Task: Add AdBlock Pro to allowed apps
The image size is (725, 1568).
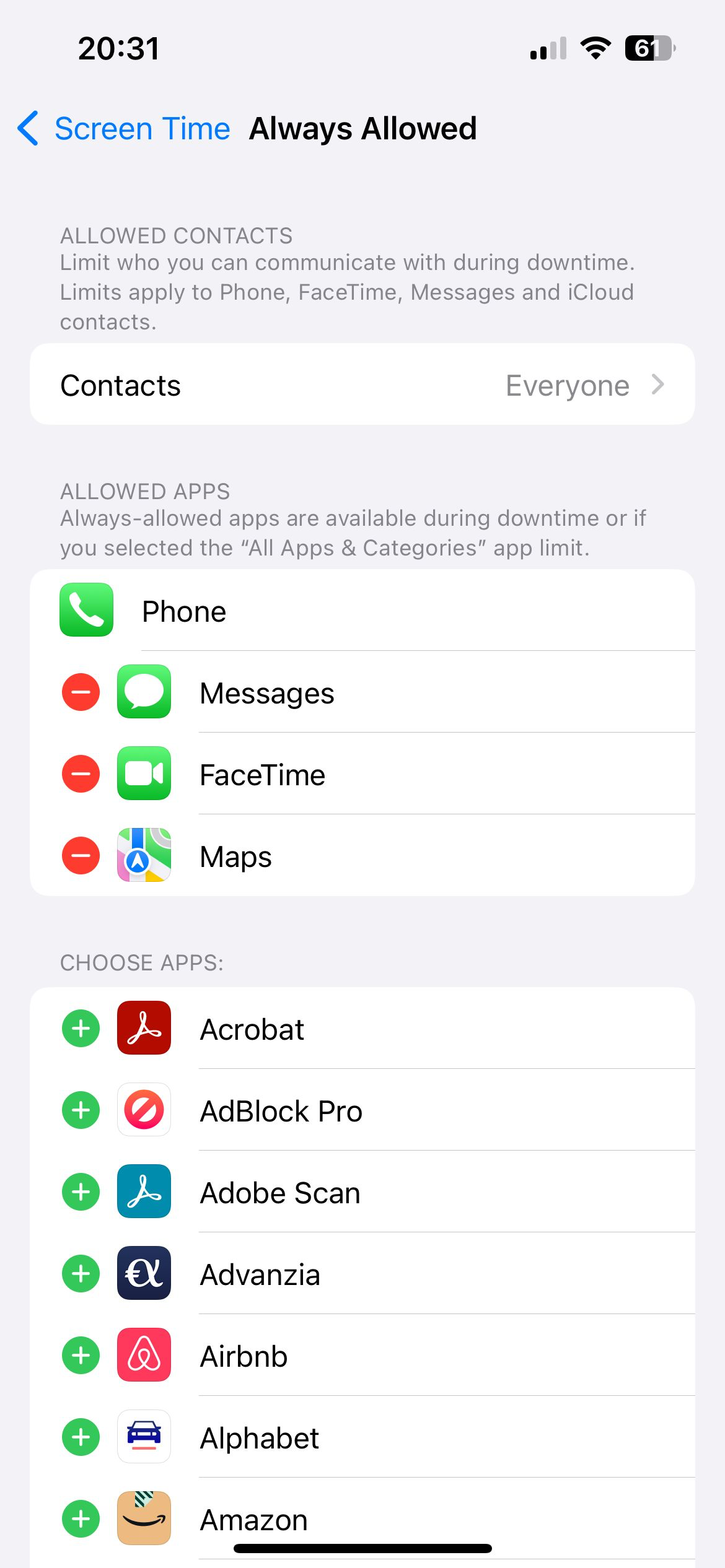Action: click(x=81, y=1110)
